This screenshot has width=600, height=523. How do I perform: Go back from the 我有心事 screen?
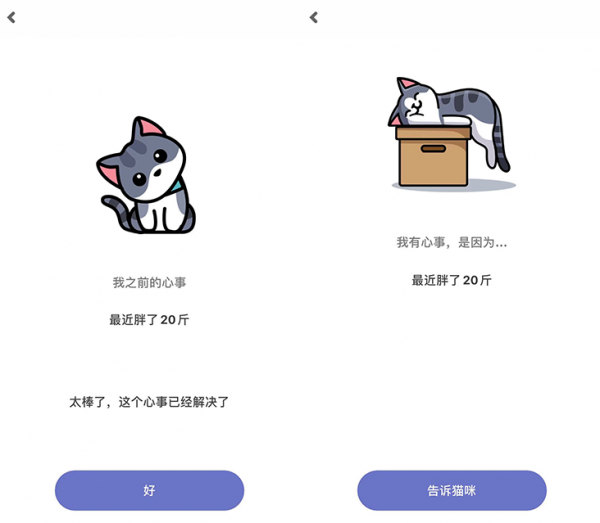point(314,17)
